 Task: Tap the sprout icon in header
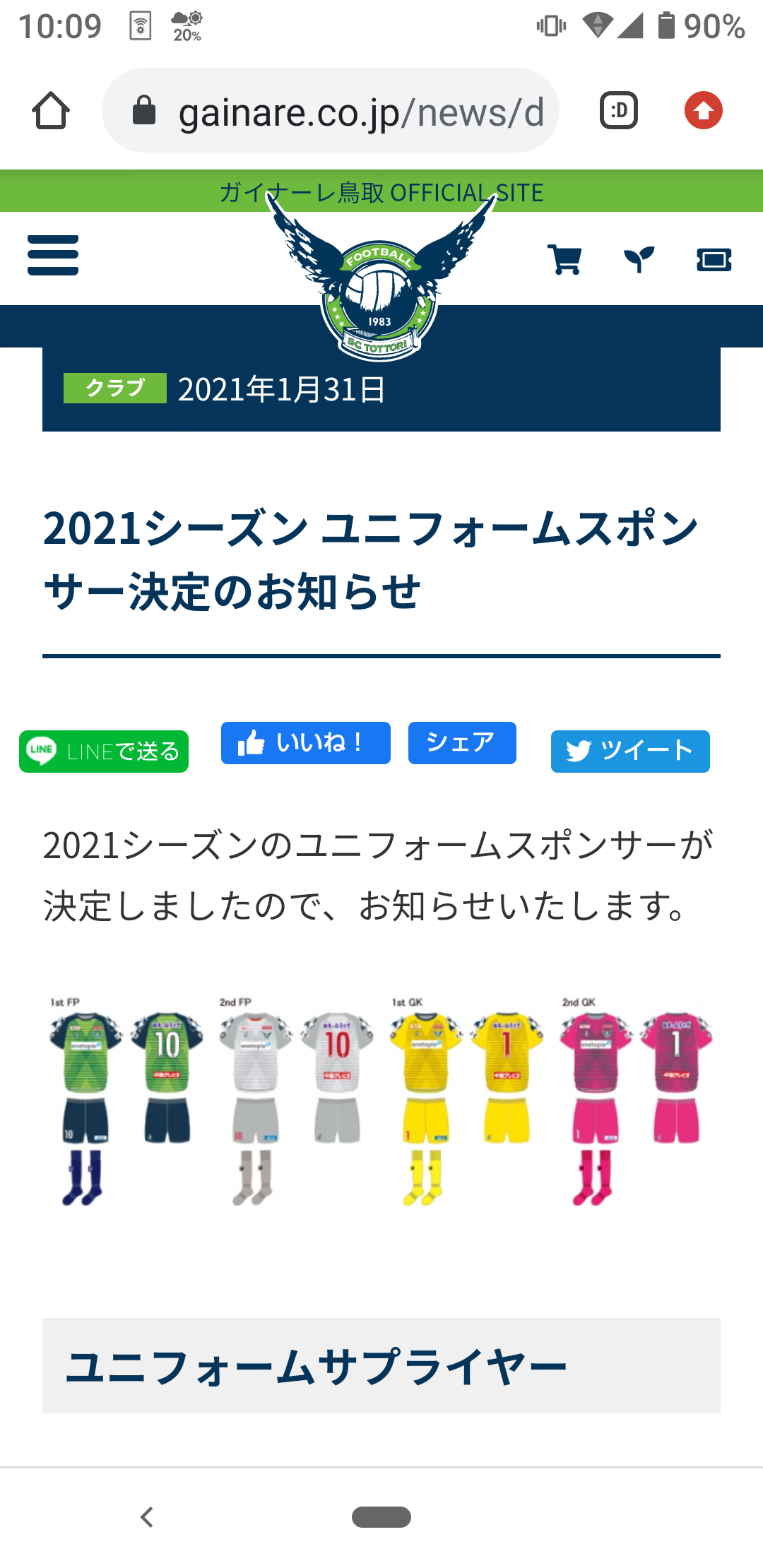(x=639, y=259)
